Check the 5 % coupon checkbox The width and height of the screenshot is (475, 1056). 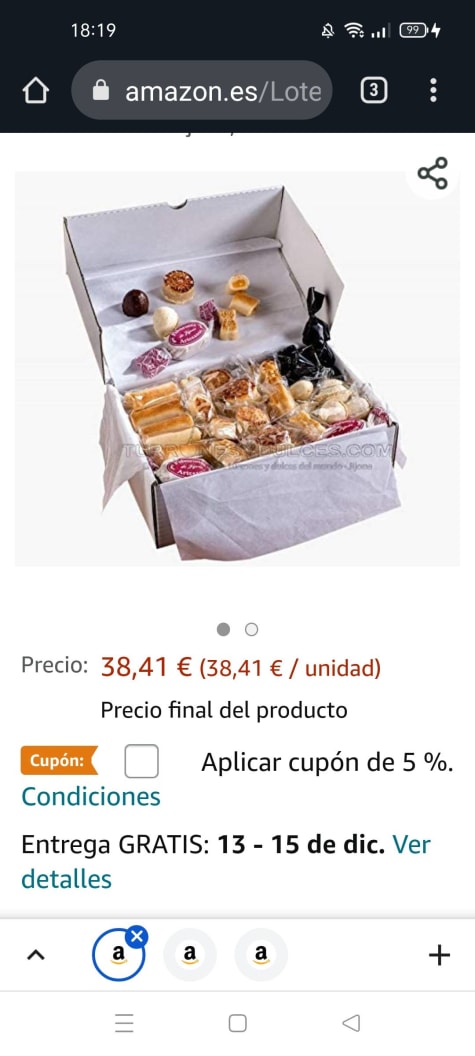pyautogui.click(x=141, y=762)
